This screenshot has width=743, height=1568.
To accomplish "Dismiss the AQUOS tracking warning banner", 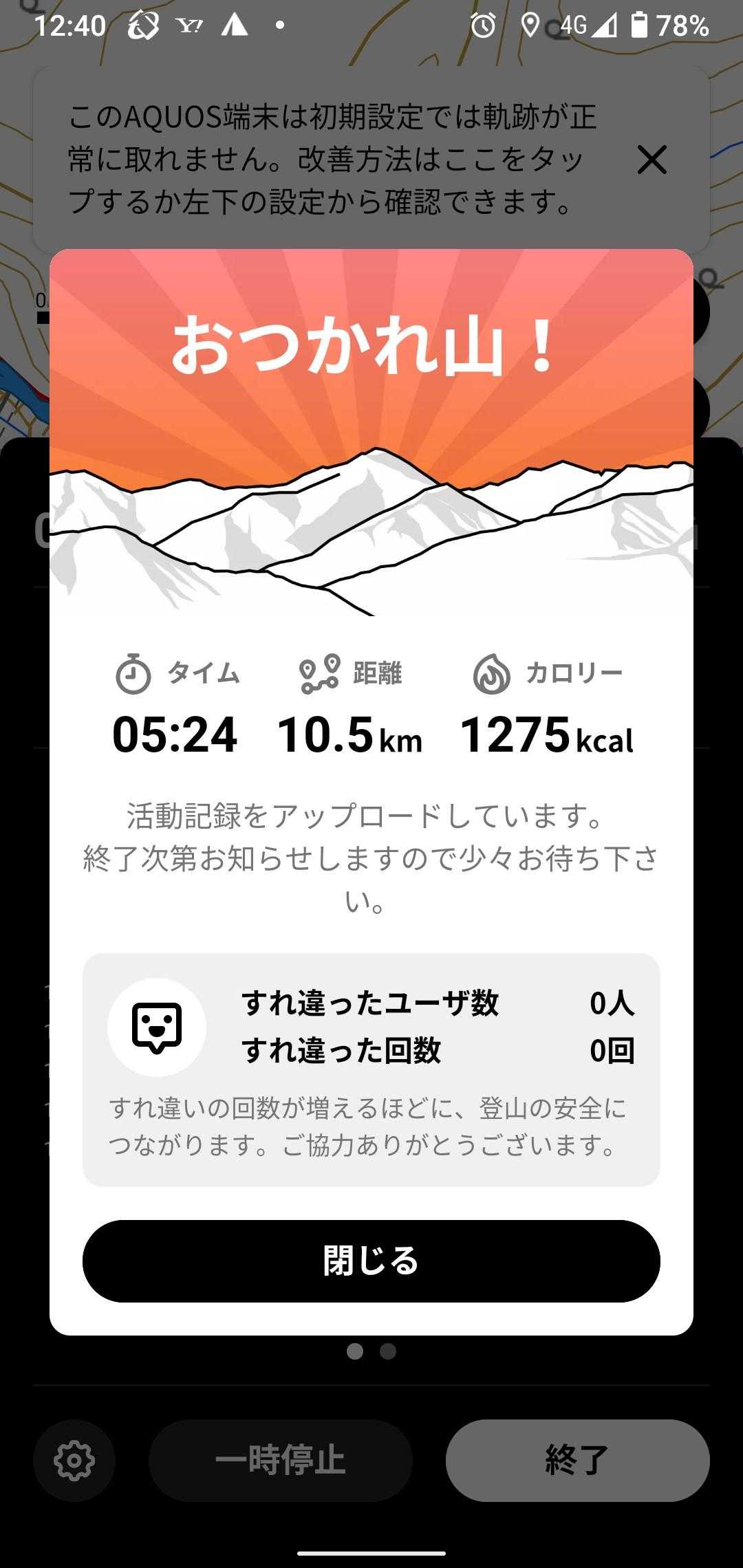I will (652, 160).
